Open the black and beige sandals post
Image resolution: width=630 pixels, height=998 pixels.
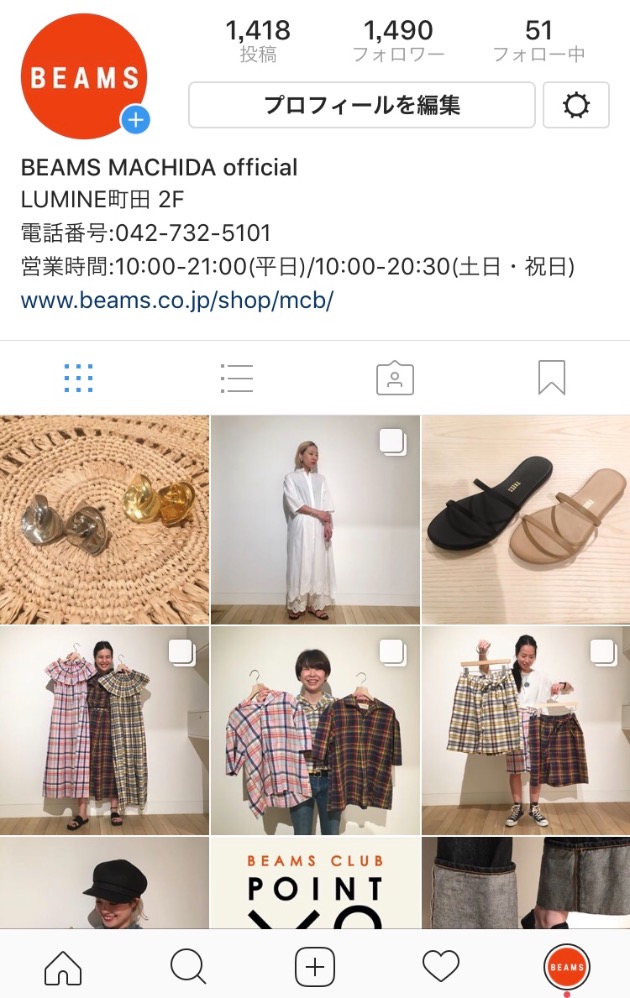pyautogui.click(x=526, y=520)
